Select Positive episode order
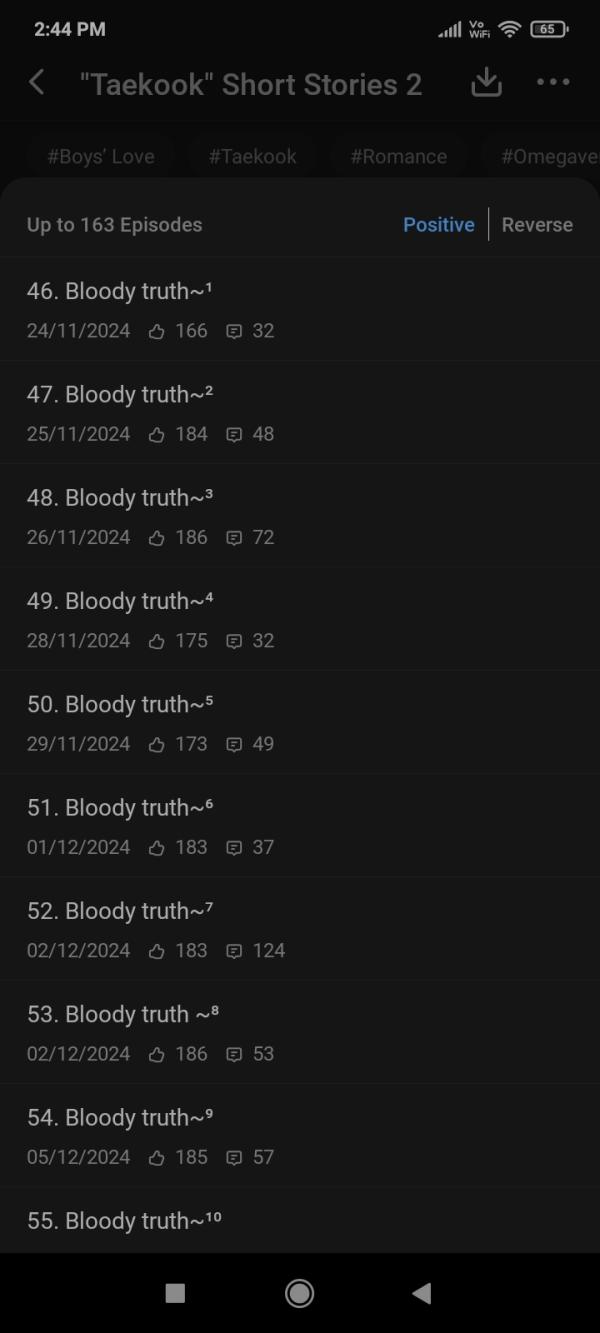 tap(438, 225)
